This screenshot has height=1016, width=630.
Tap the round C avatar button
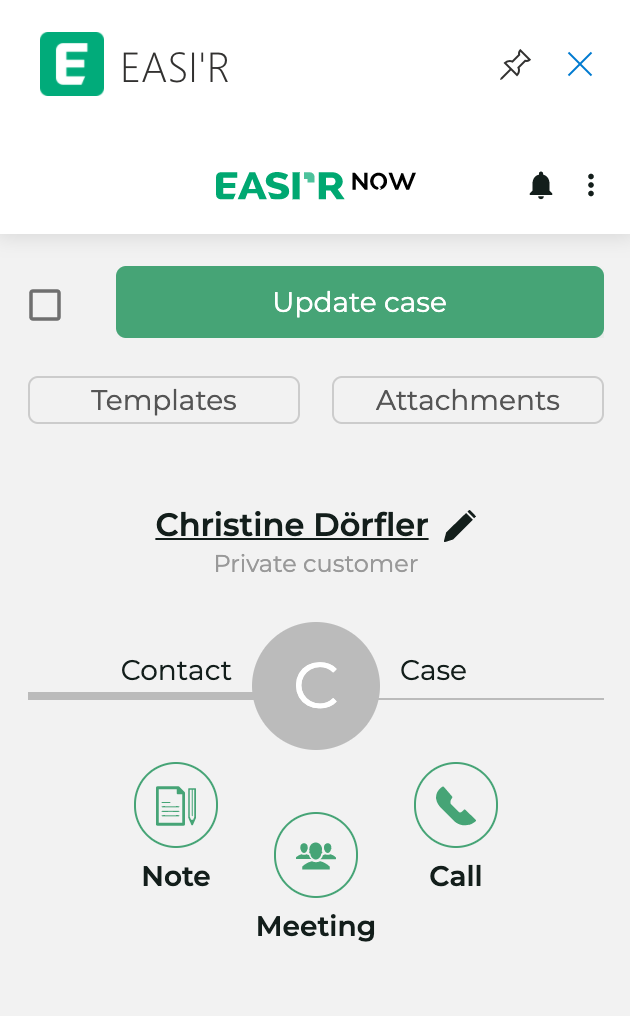(x=316, y=686)
